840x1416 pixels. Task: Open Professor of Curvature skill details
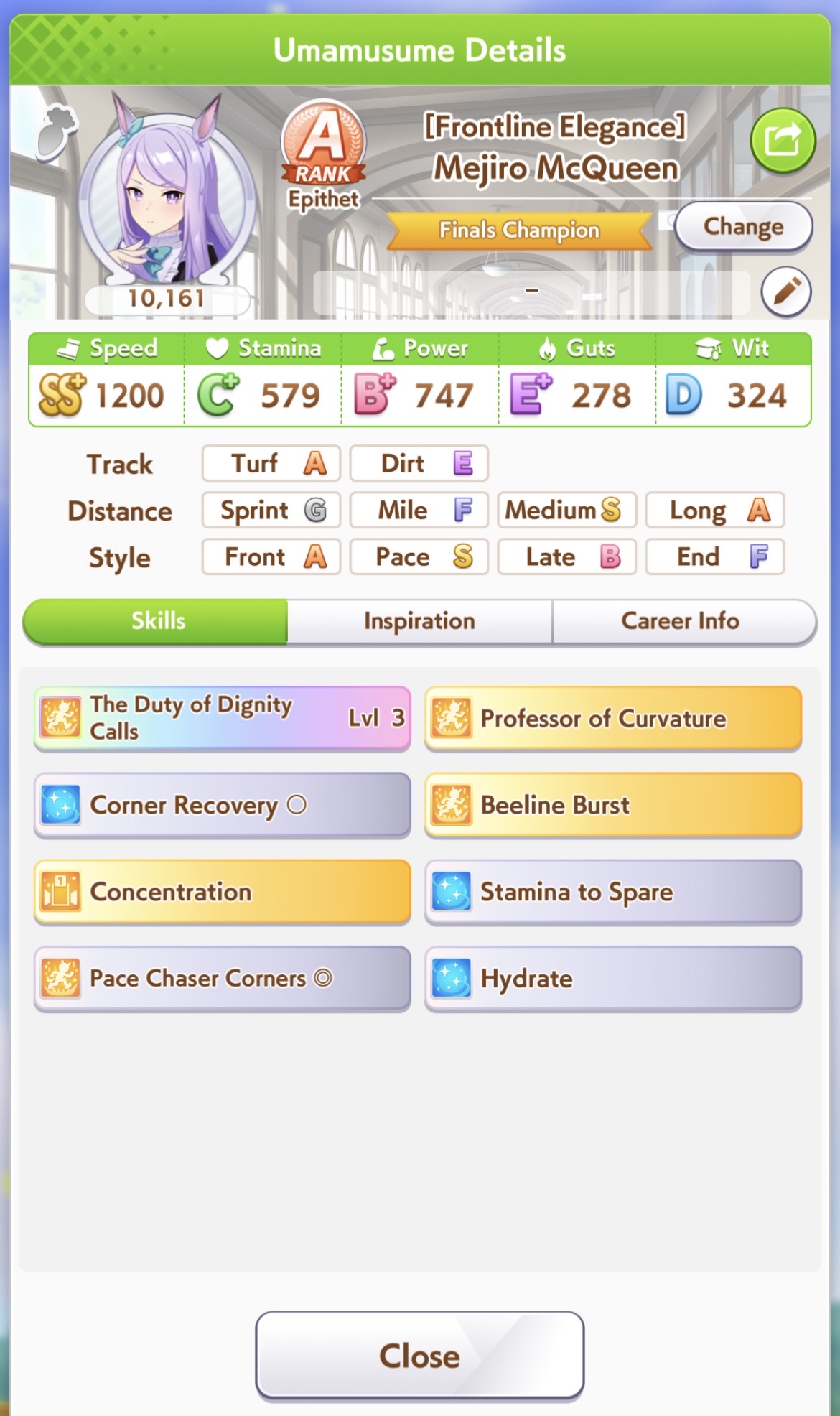[x=612, y=718]
